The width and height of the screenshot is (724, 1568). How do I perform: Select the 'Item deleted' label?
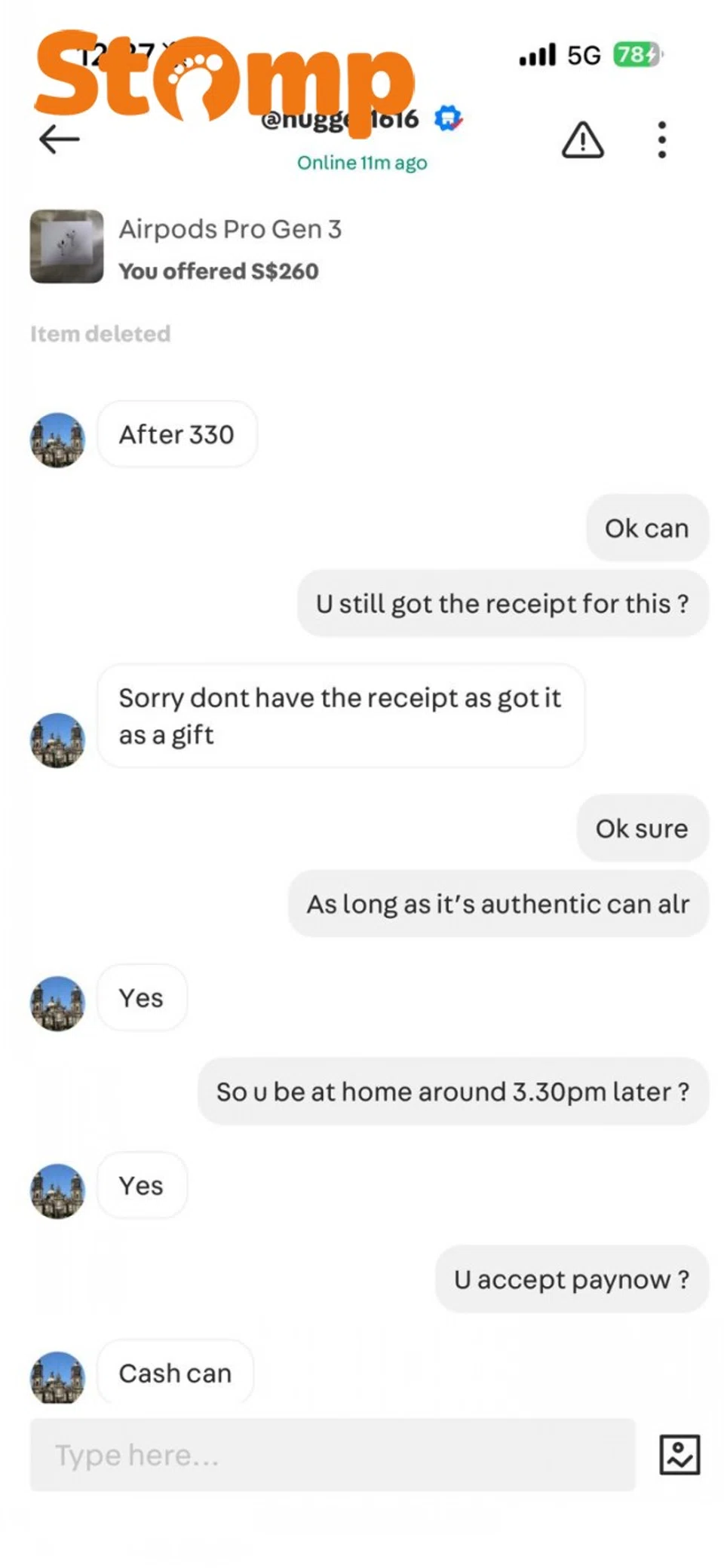[x=100, y=333]
